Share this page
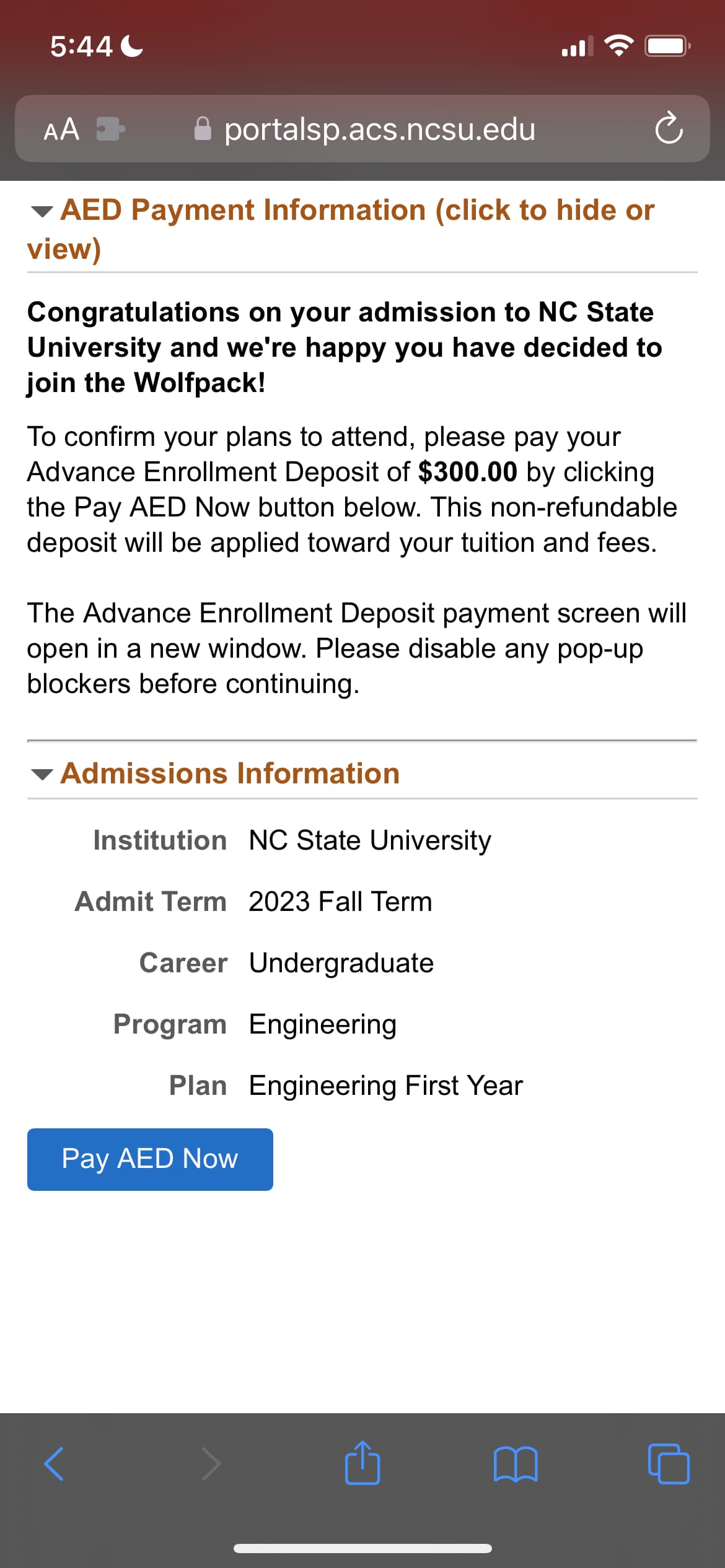The image size is (725, 1568). click(362, 1463)
